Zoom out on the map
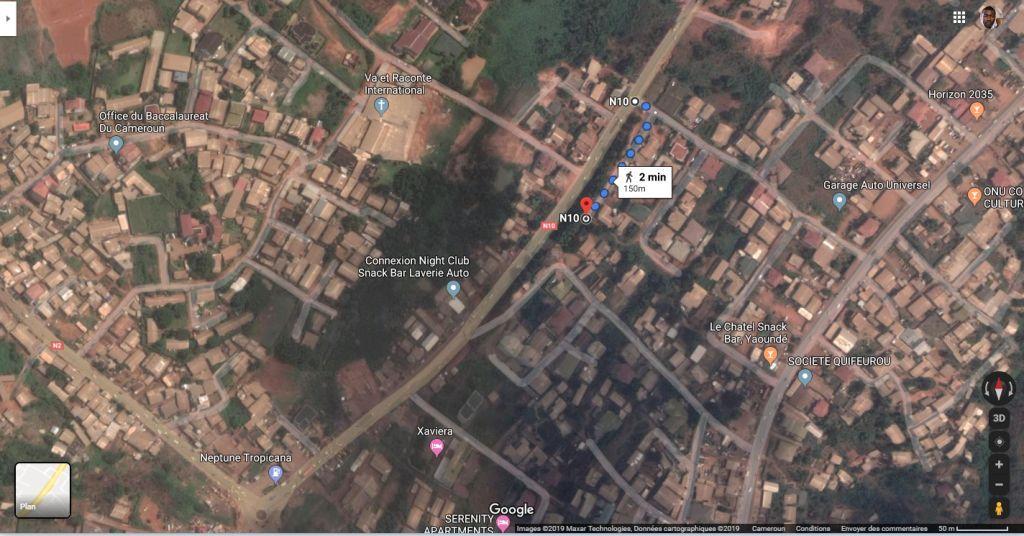This screenshot has width=1024, height=536. (x=998, y=485)
